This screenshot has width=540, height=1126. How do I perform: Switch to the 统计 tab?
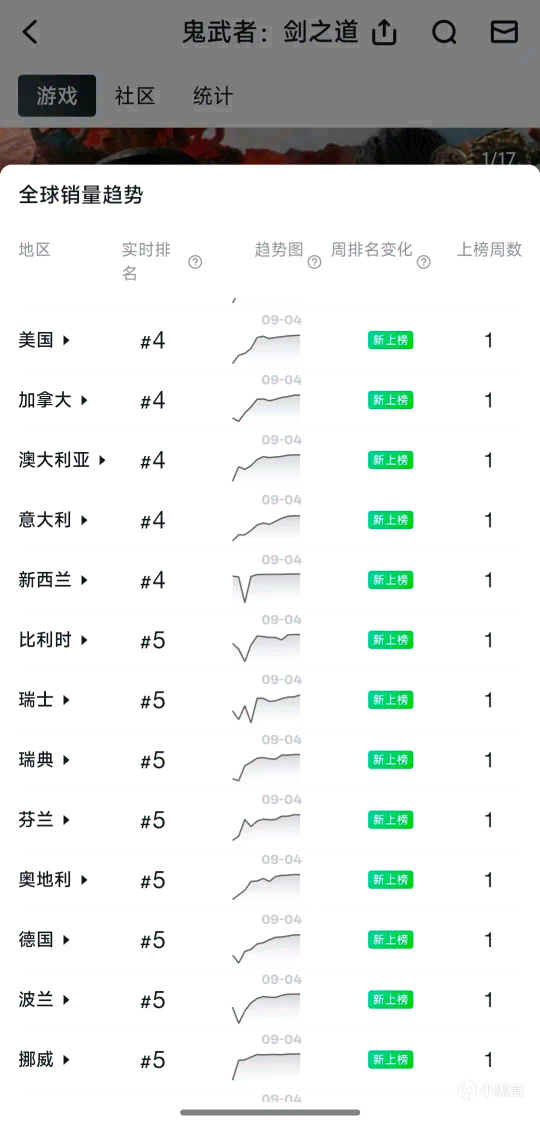point(213,96)
